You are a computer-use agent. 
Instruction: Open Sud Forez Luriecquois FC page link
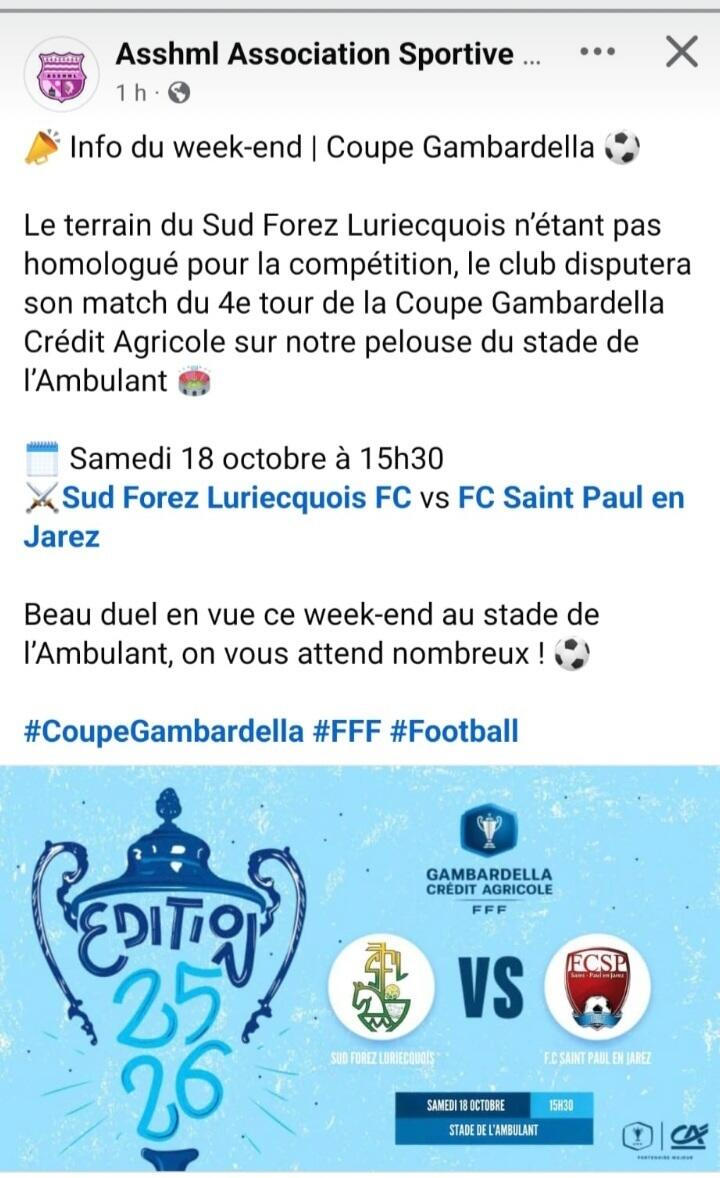[237, 498]
